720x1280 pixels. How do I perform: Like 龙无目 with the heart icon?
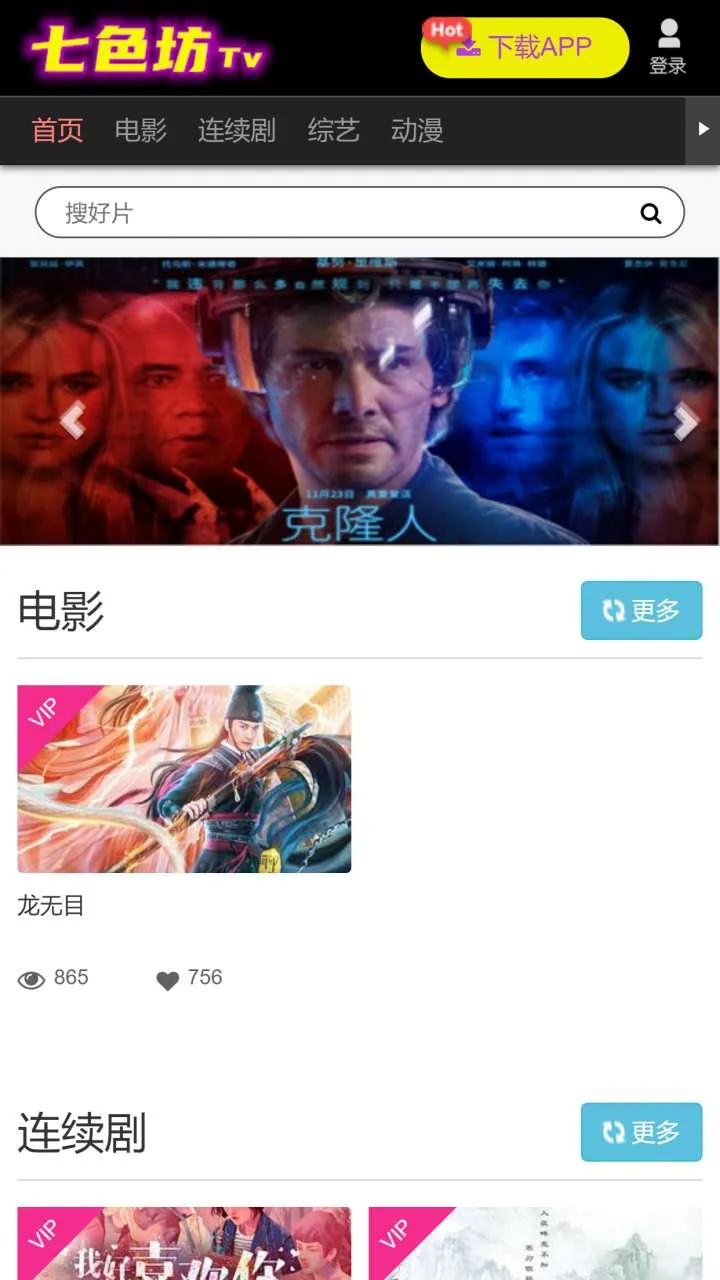tap(168, 981)
